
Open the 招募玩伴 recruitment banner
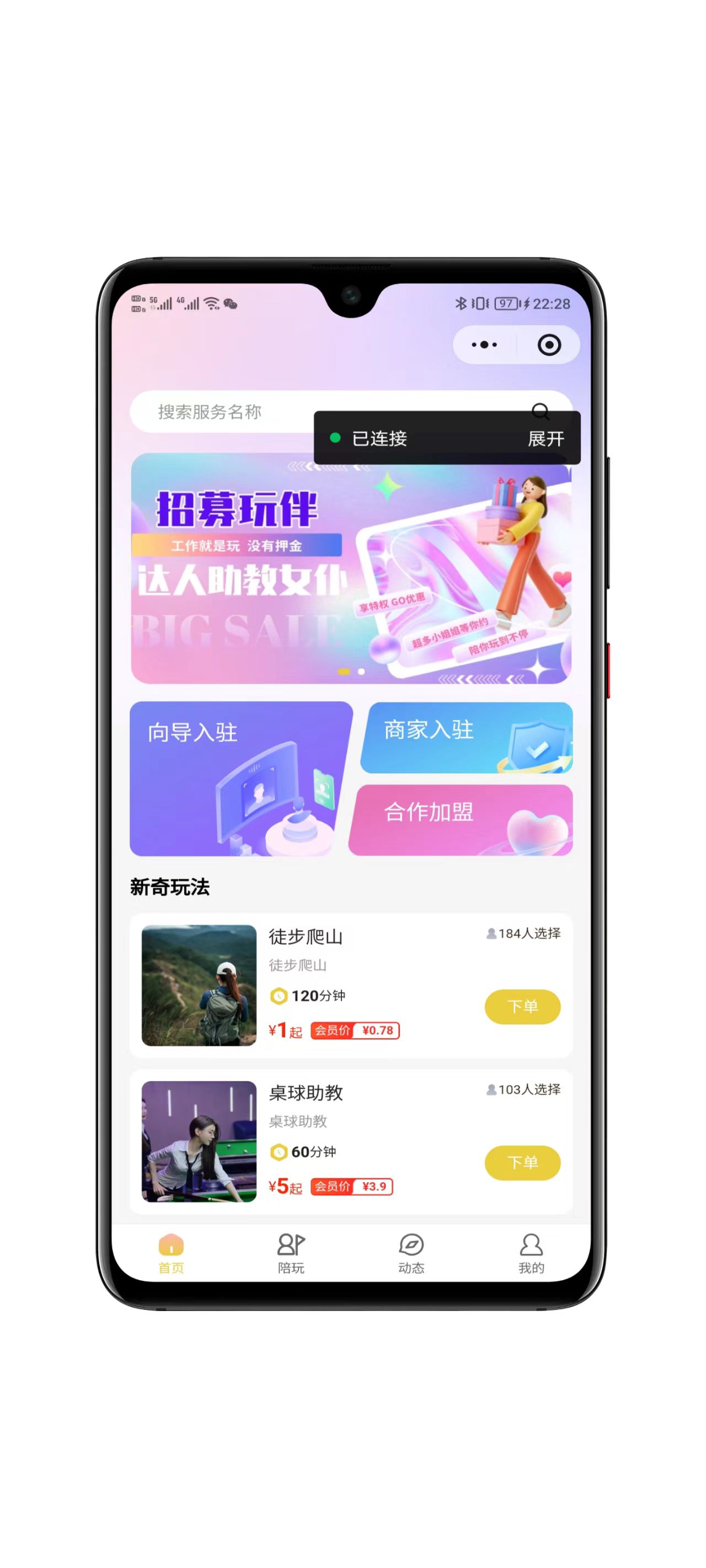(x=350, y=569)
